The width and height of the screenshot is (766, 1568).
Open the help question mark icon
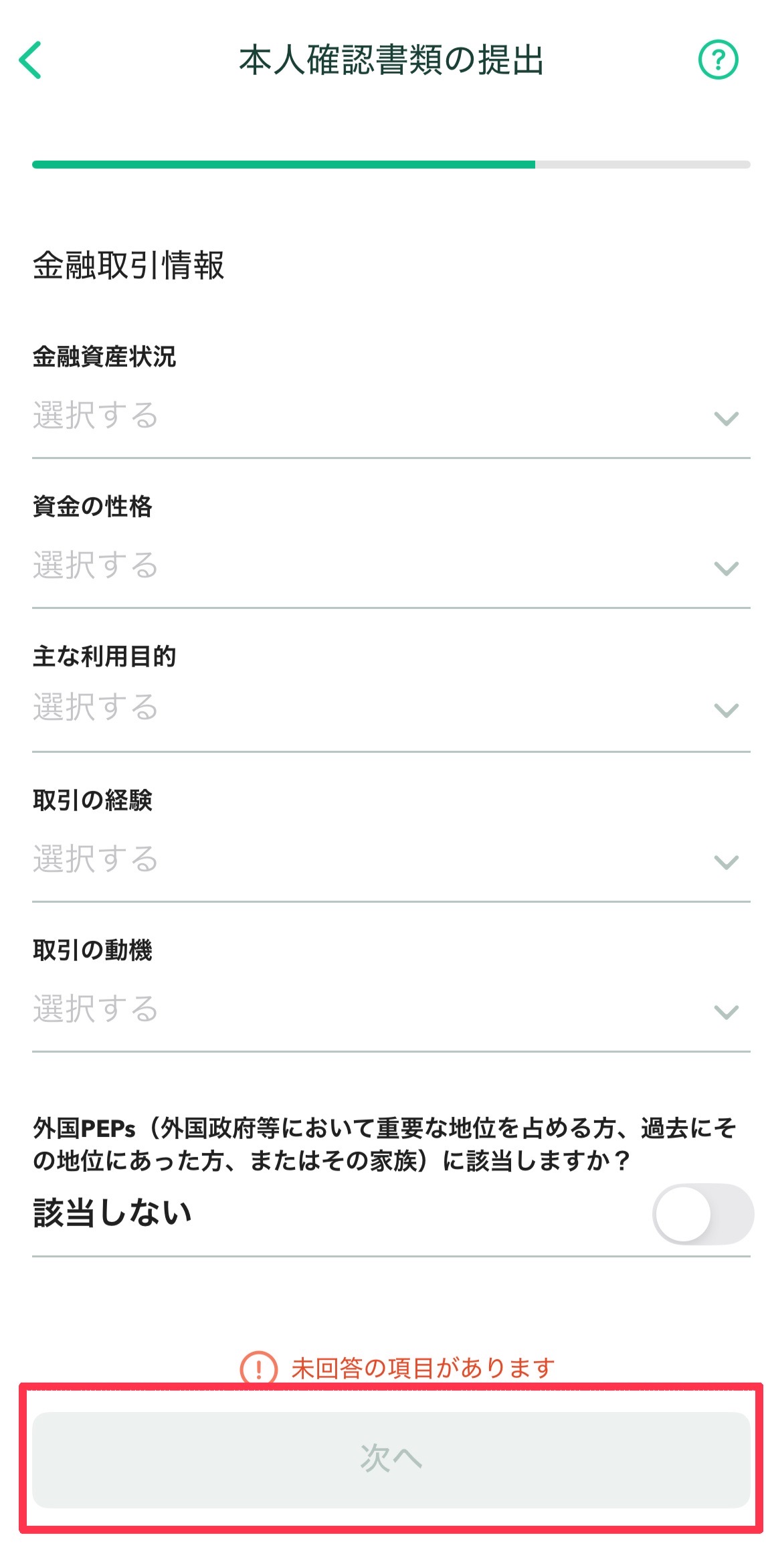[x=718, y=60]
